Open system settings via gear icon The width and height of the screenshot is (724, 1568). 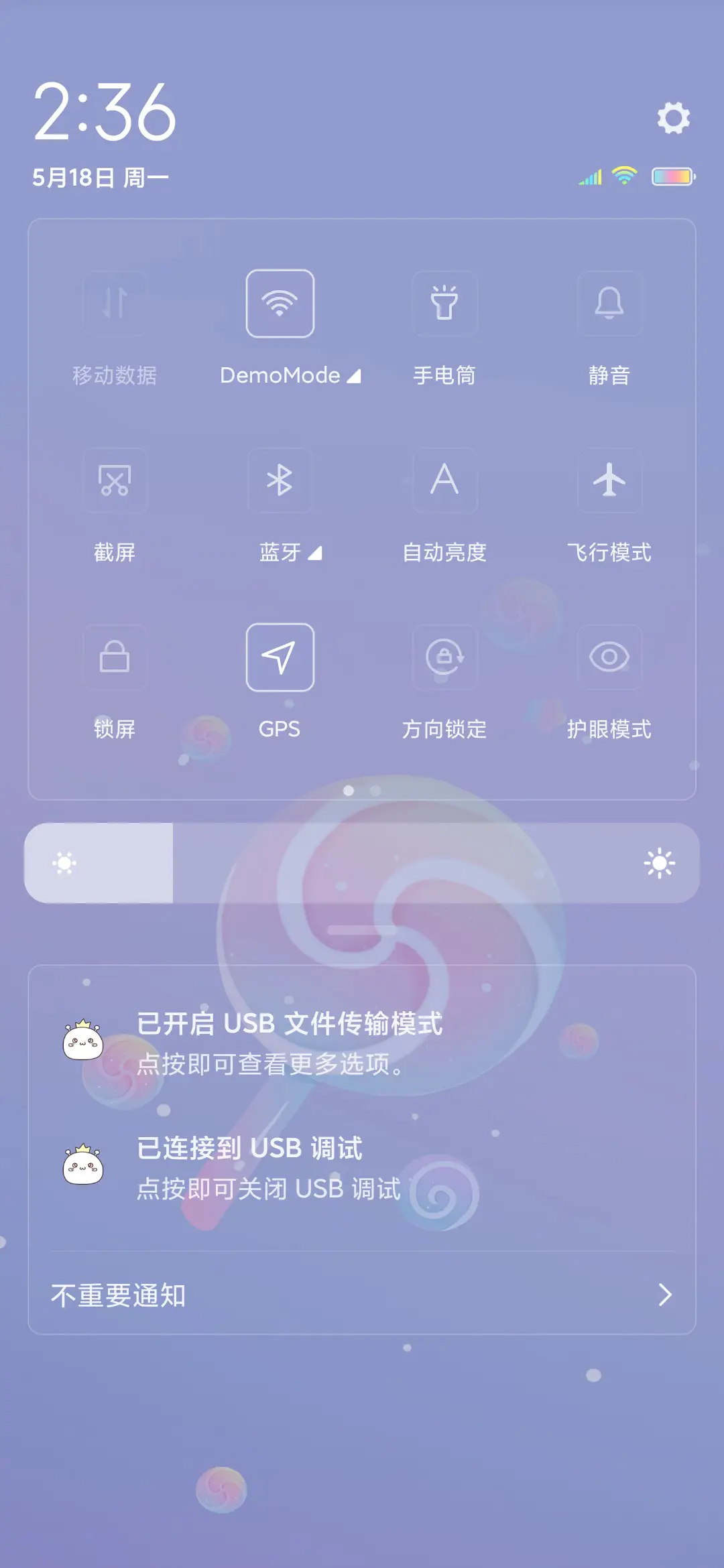[x=674, y=119]
